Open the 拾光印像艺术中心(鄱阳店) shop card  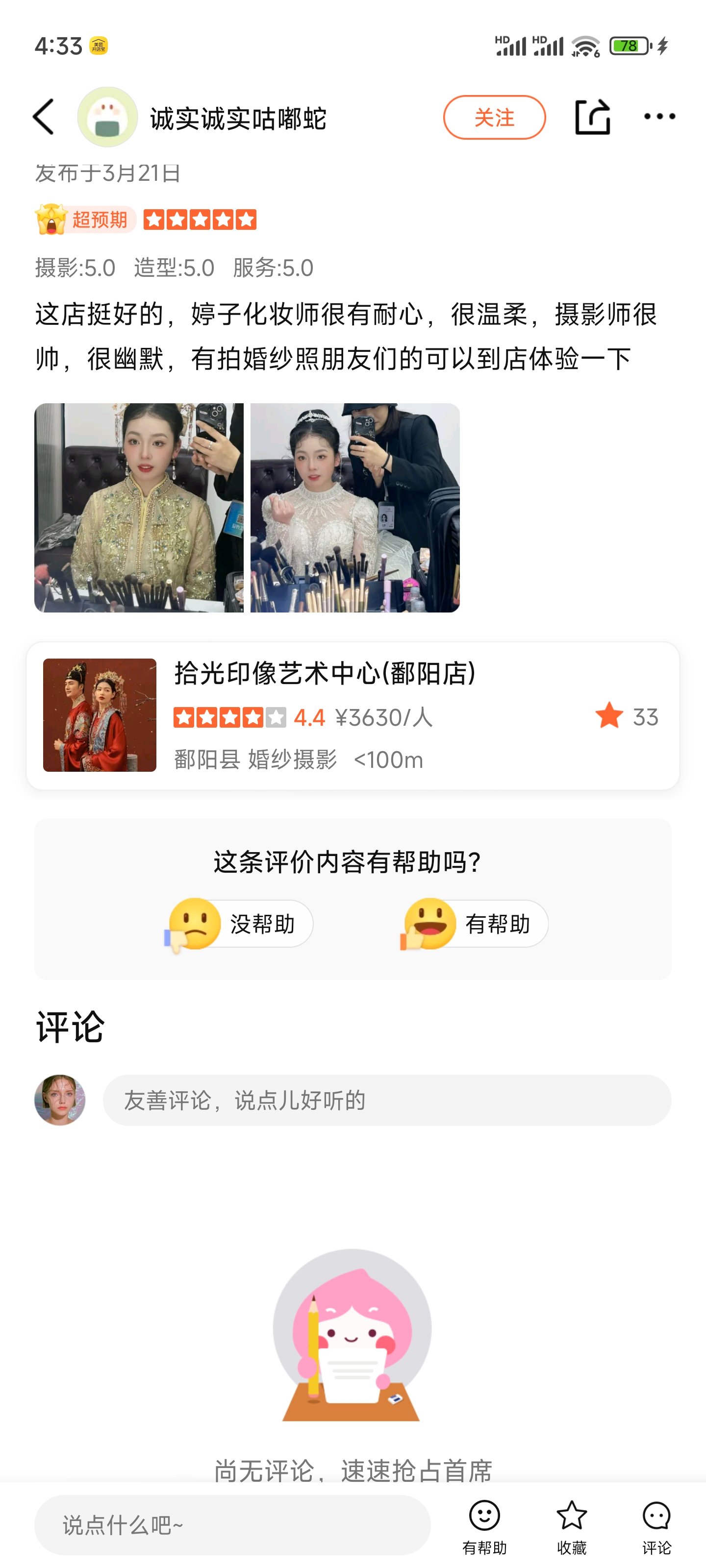tap(353, 716)
